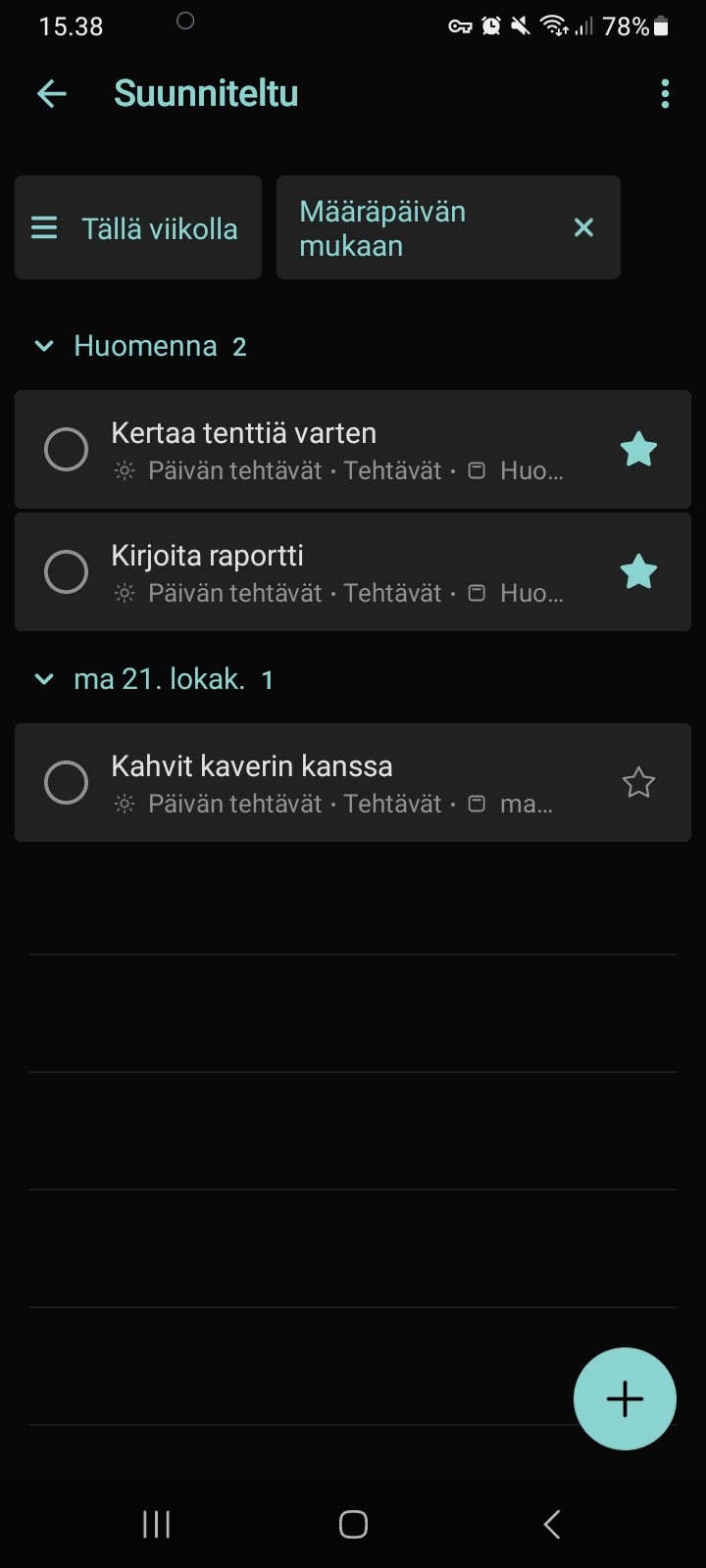
Task: Check off Kahvit kaverin kanssa
Action: (67, 782)
